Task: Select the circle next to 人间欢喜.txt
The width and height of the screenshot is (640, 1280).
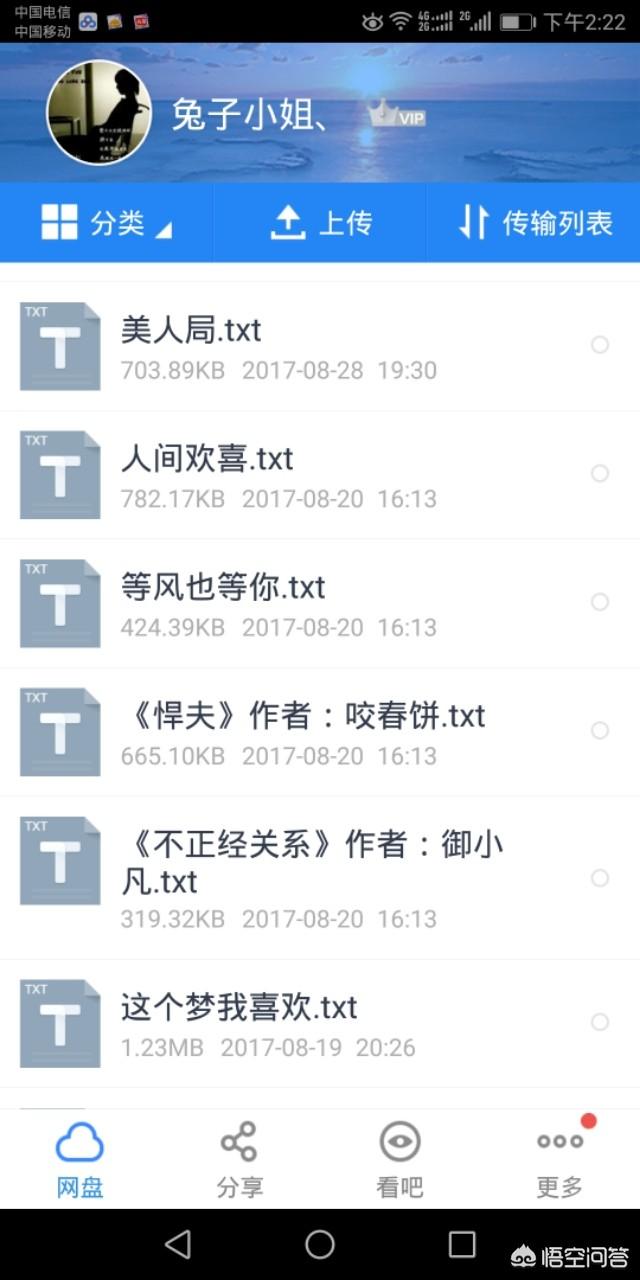Action: pyautogui.click(x=600, y=473)
